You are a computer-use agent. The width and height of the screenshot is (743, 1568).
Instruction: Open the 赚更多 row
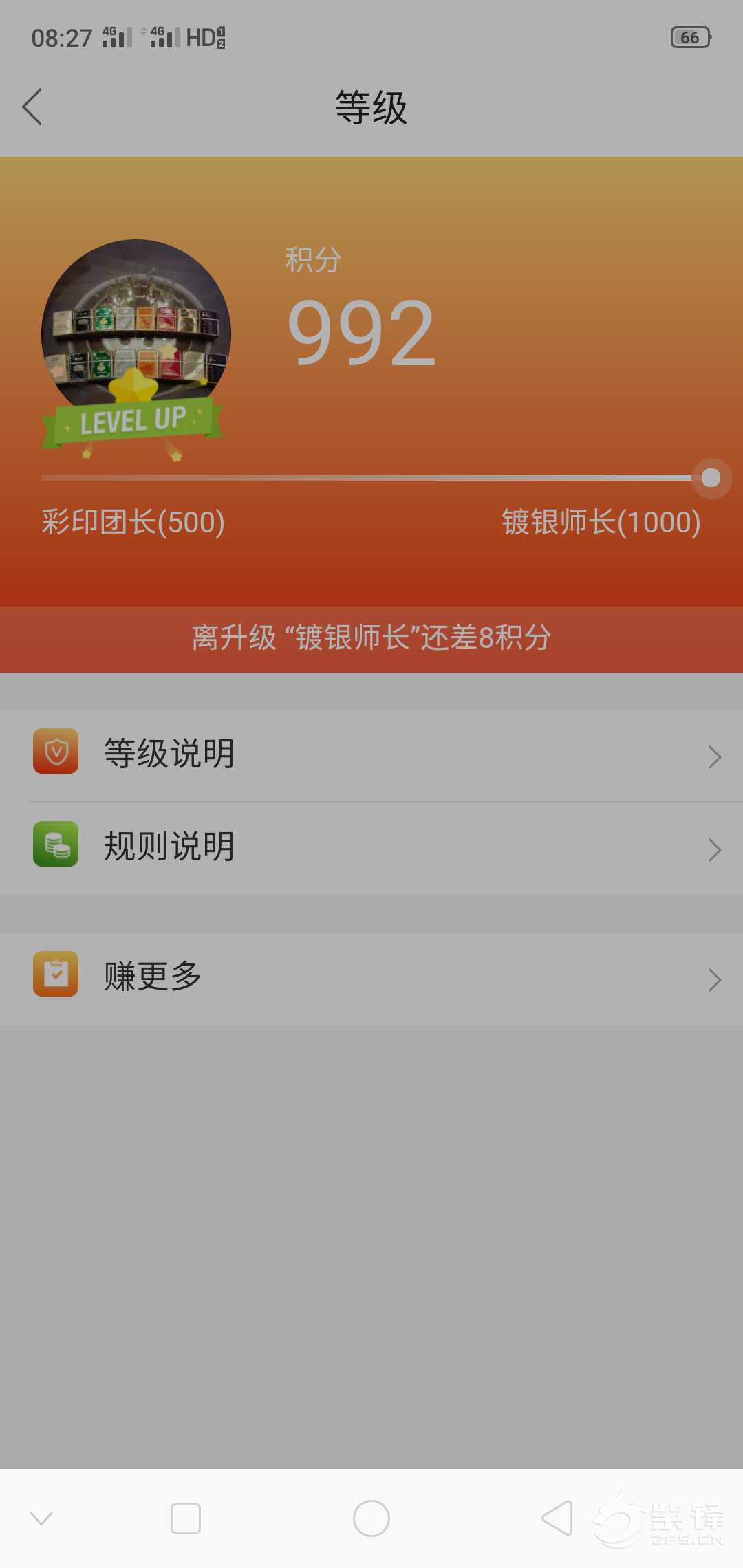pos(371,978)
